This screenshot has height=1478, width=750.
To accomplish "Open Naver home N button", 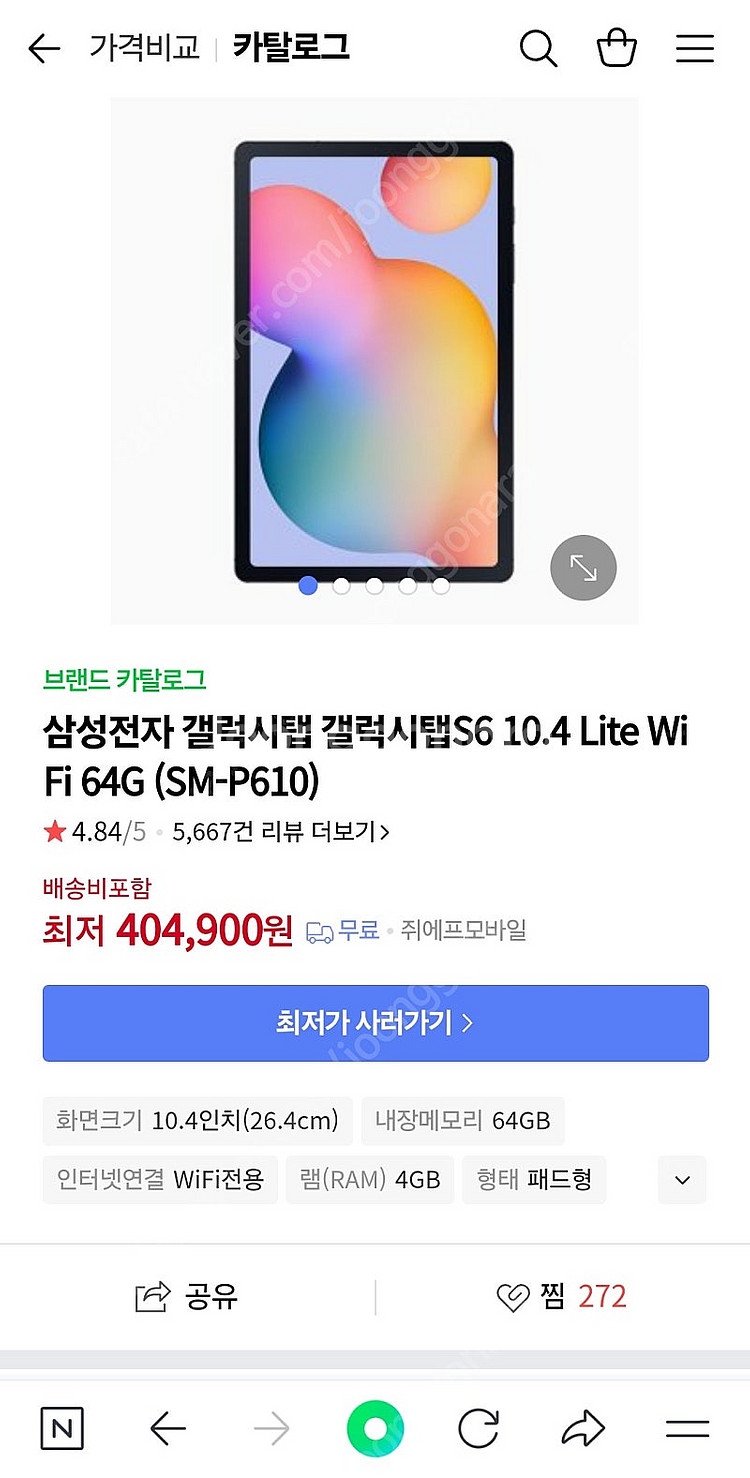I will 62,1429.
